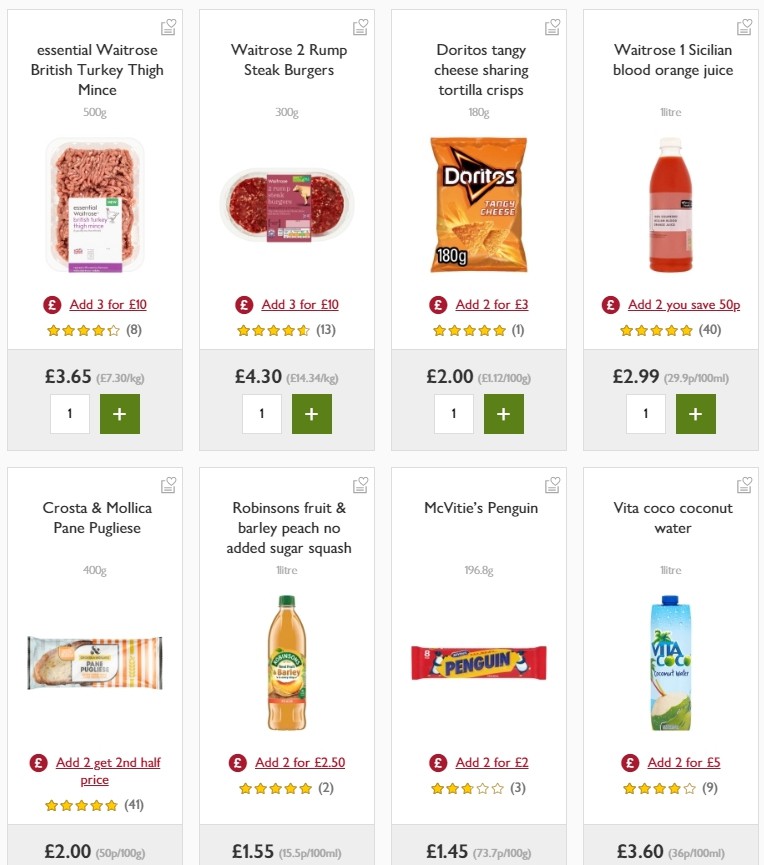Image resolution: width=764 pixels, height=865 pixels.
Task: Add Turkey Thigh Mince with the green plus button
Action: tap(120, 413)
